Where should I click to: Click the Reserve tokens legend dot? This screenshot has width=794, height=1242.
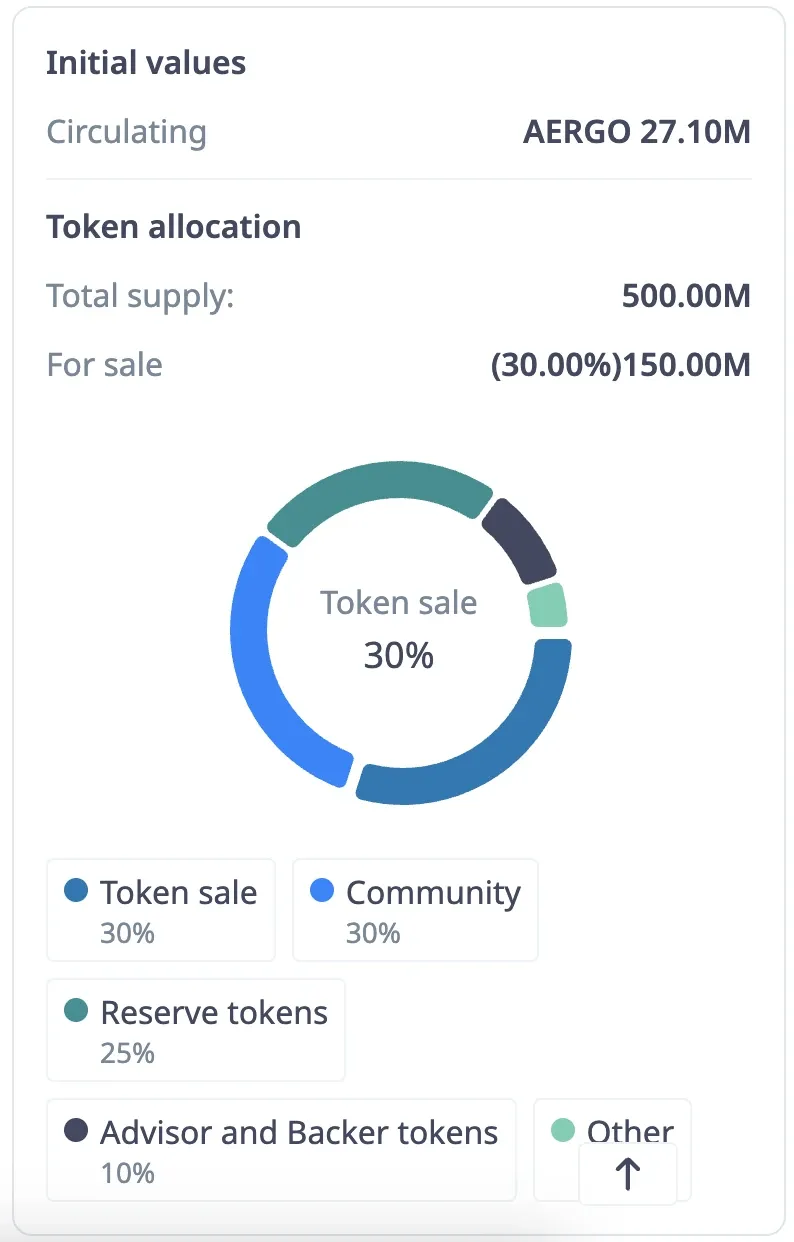coord(78,1012)
